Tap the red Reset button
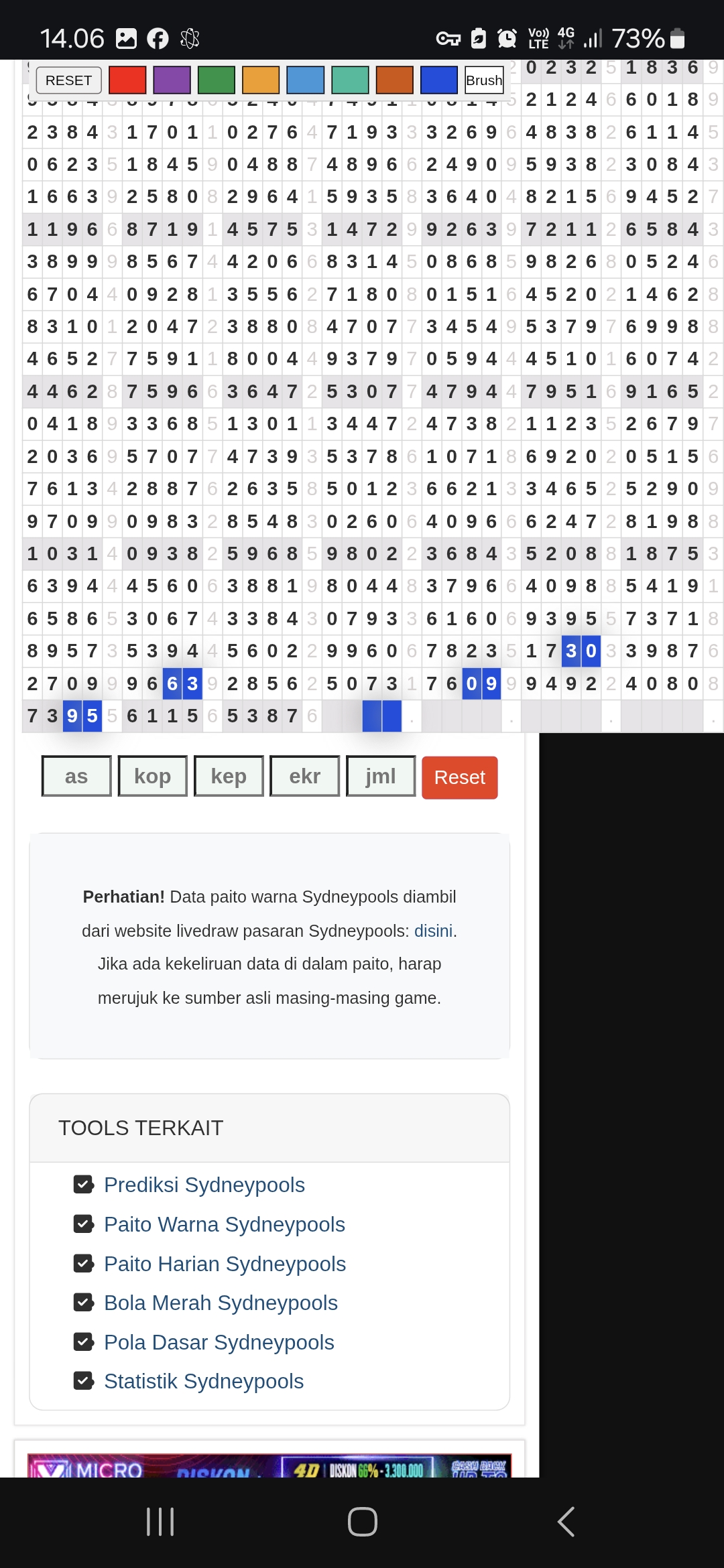 (460, 777)
